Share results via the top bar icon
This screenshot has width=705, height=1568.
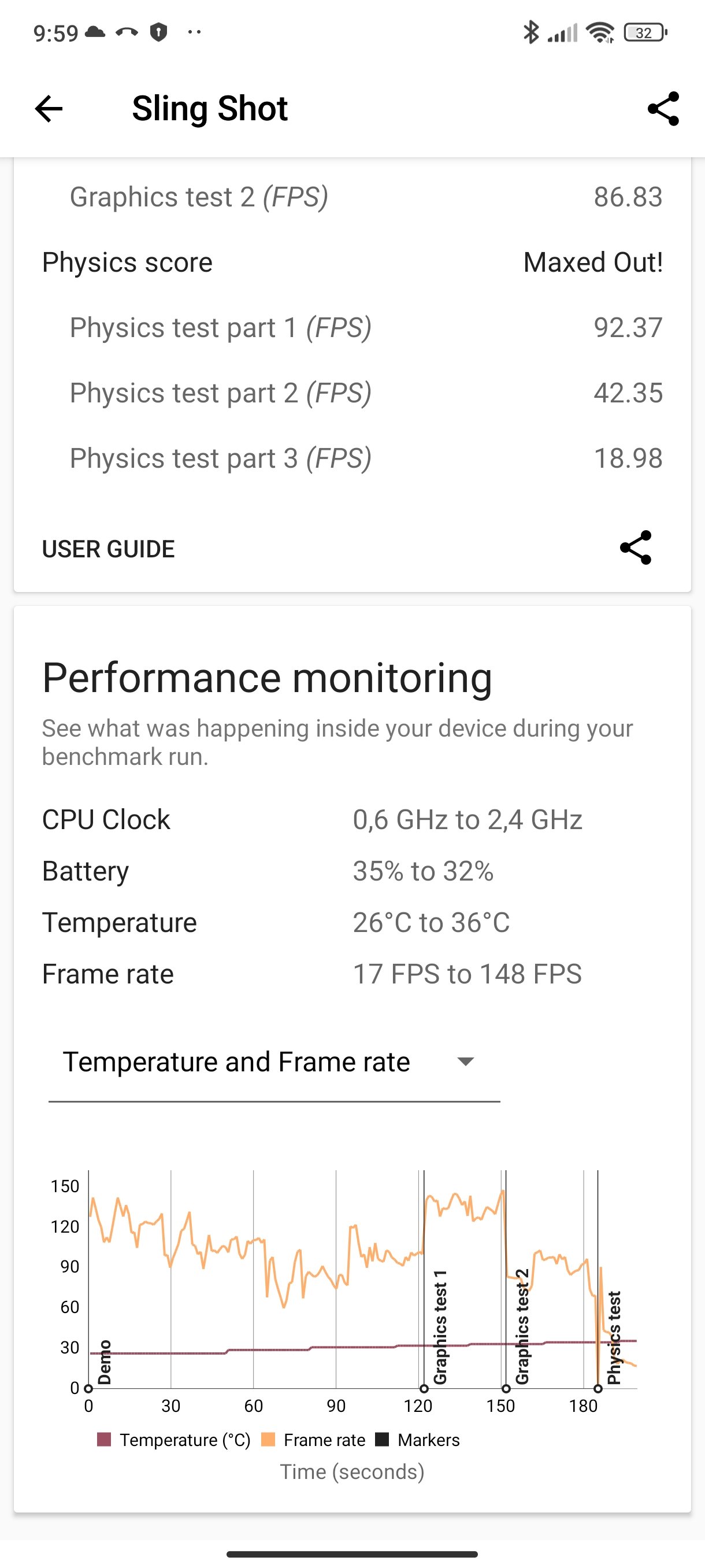pos(663,109)
